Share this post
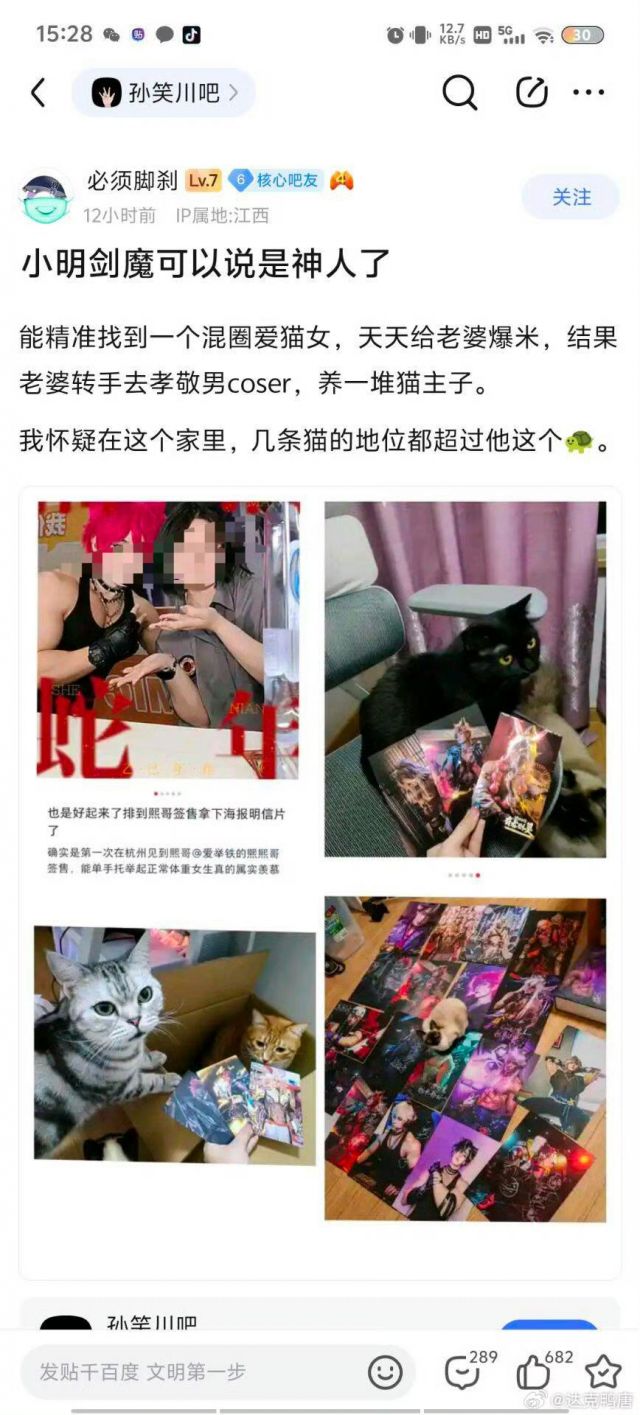The image size is (640, 1415). coord(531,93)
